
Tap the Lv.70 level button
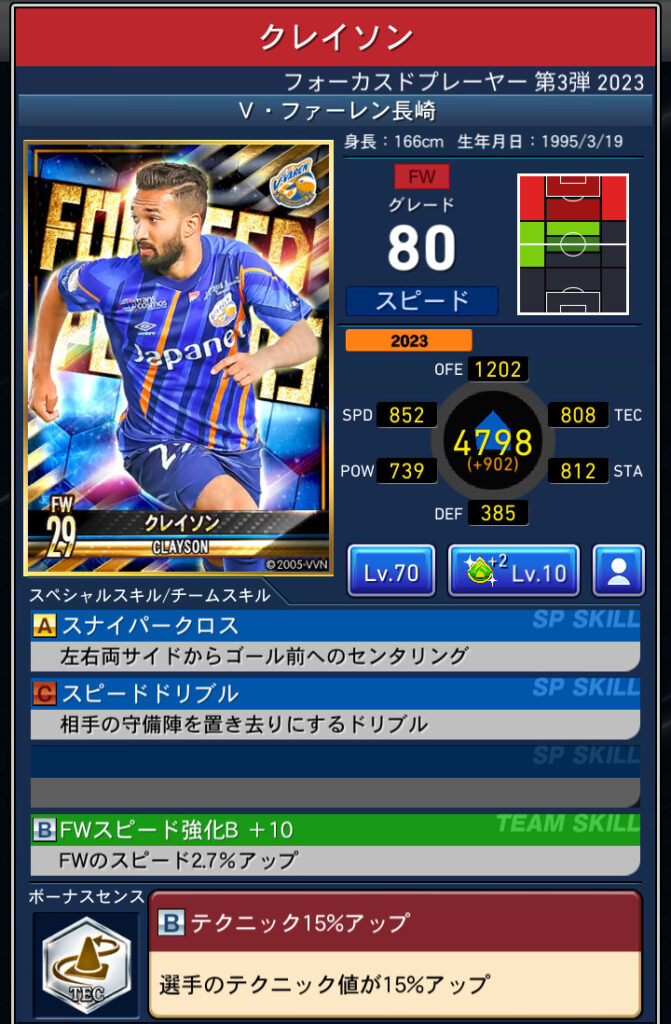(x=391, y=571)
